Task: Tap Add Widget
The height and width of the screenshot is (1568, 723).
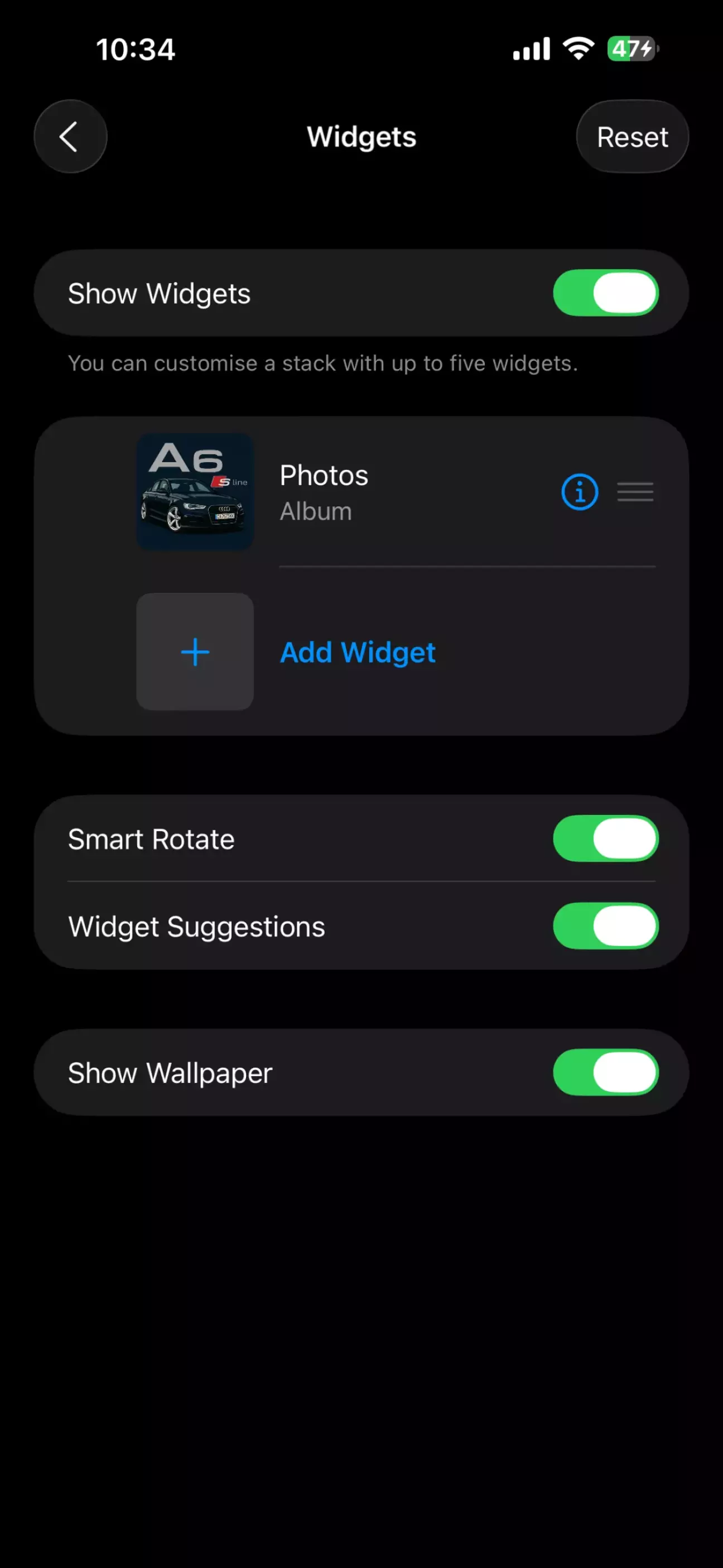Action: (356, 653)
